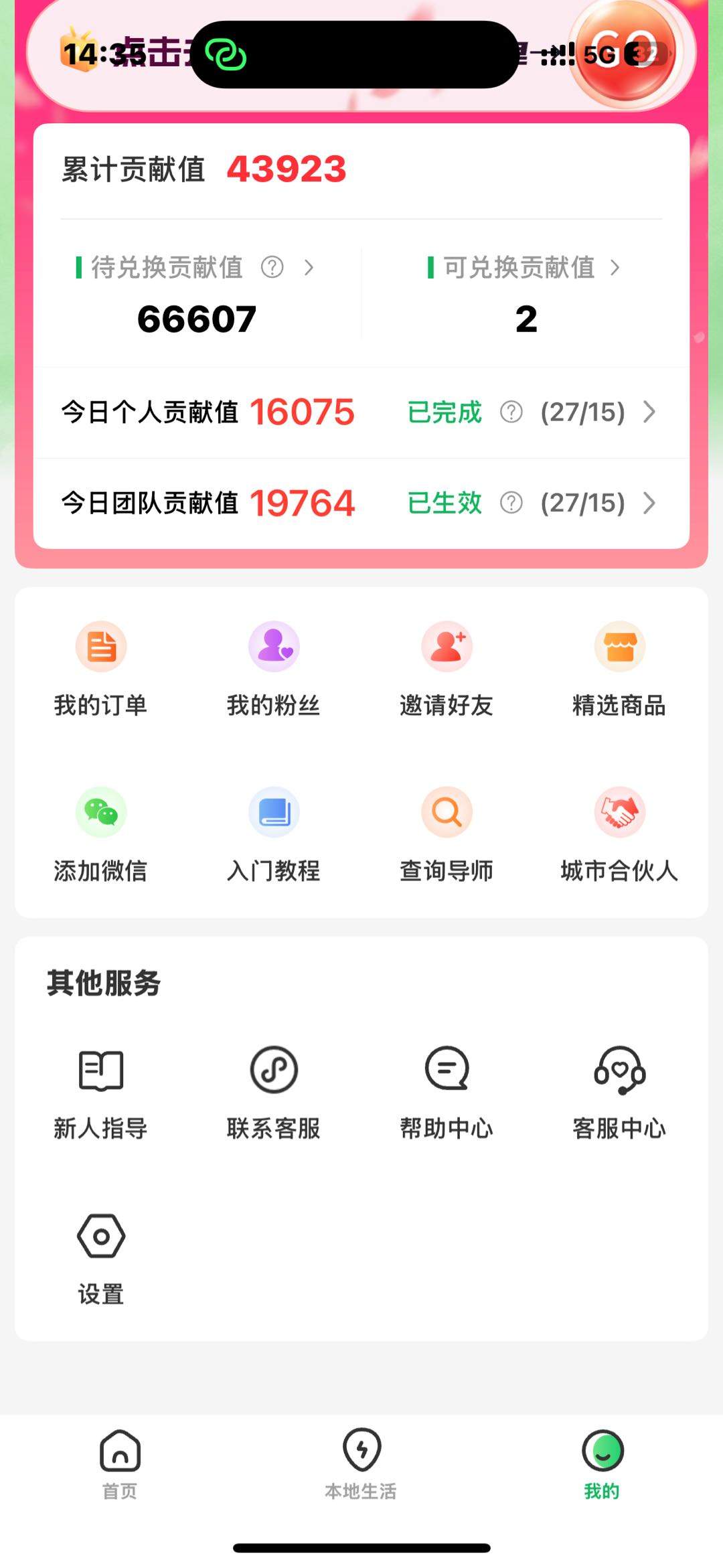
Task: Expand today's personal contribution details chevron
Action: click(648, 413)
